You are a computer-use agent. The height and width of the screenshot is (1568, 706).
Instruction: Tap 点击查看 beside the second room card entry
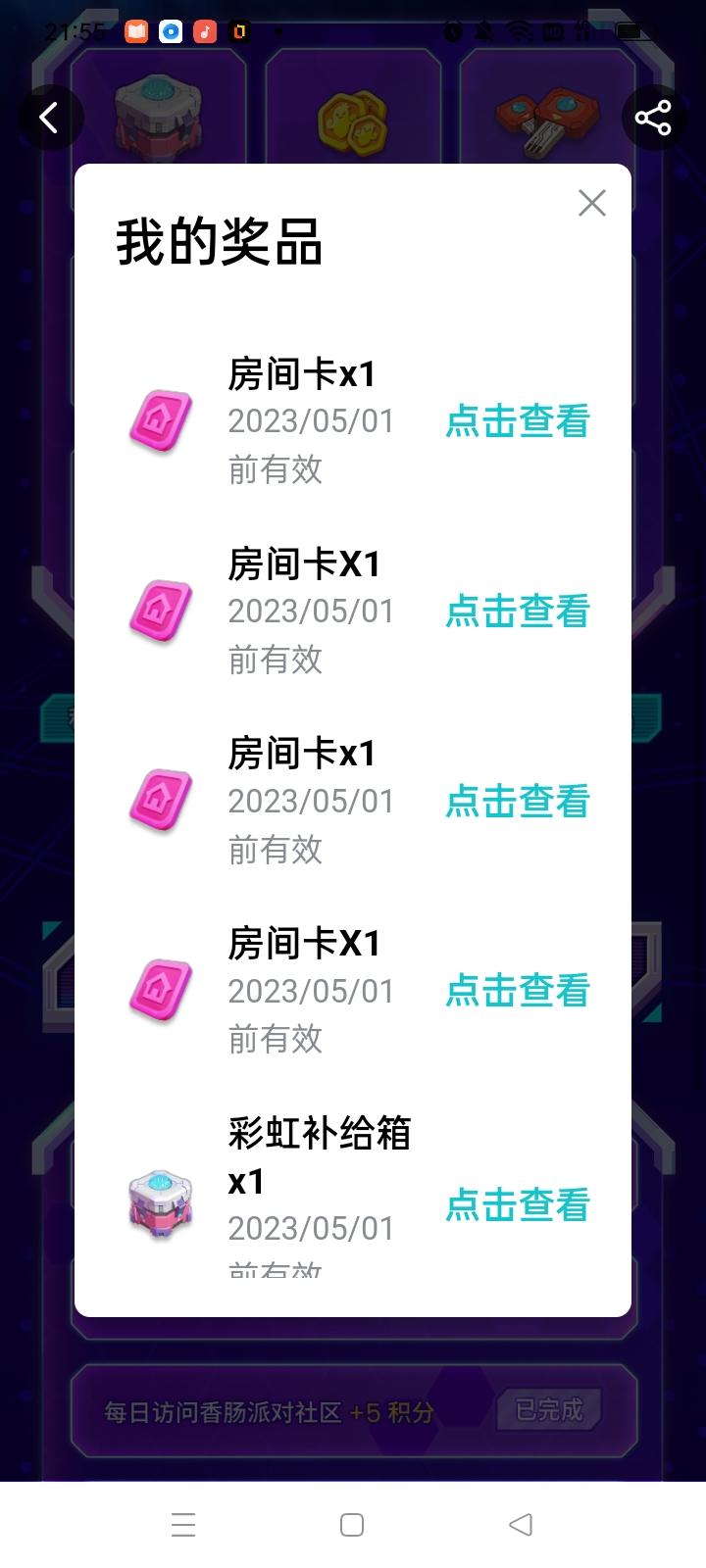[x=517, y=612]
